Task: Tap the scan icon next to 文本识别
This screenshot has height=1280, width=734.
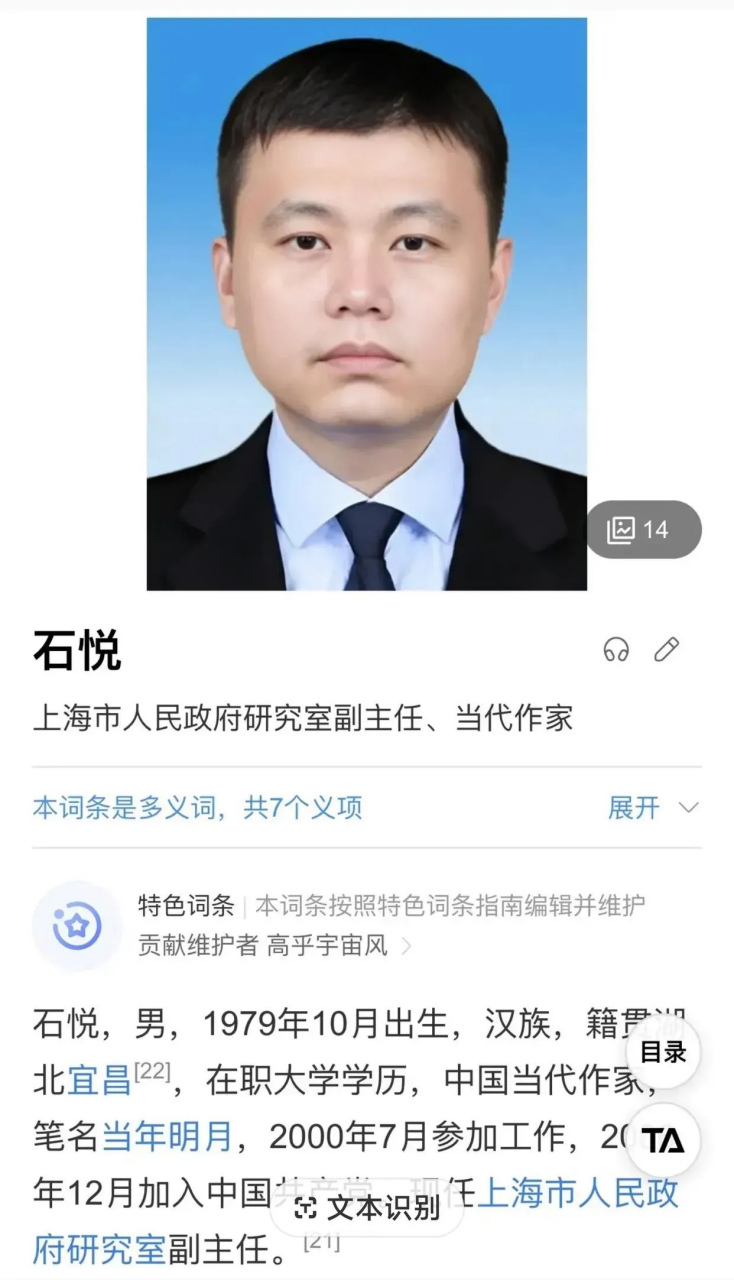Action: tap(305, 1209)
